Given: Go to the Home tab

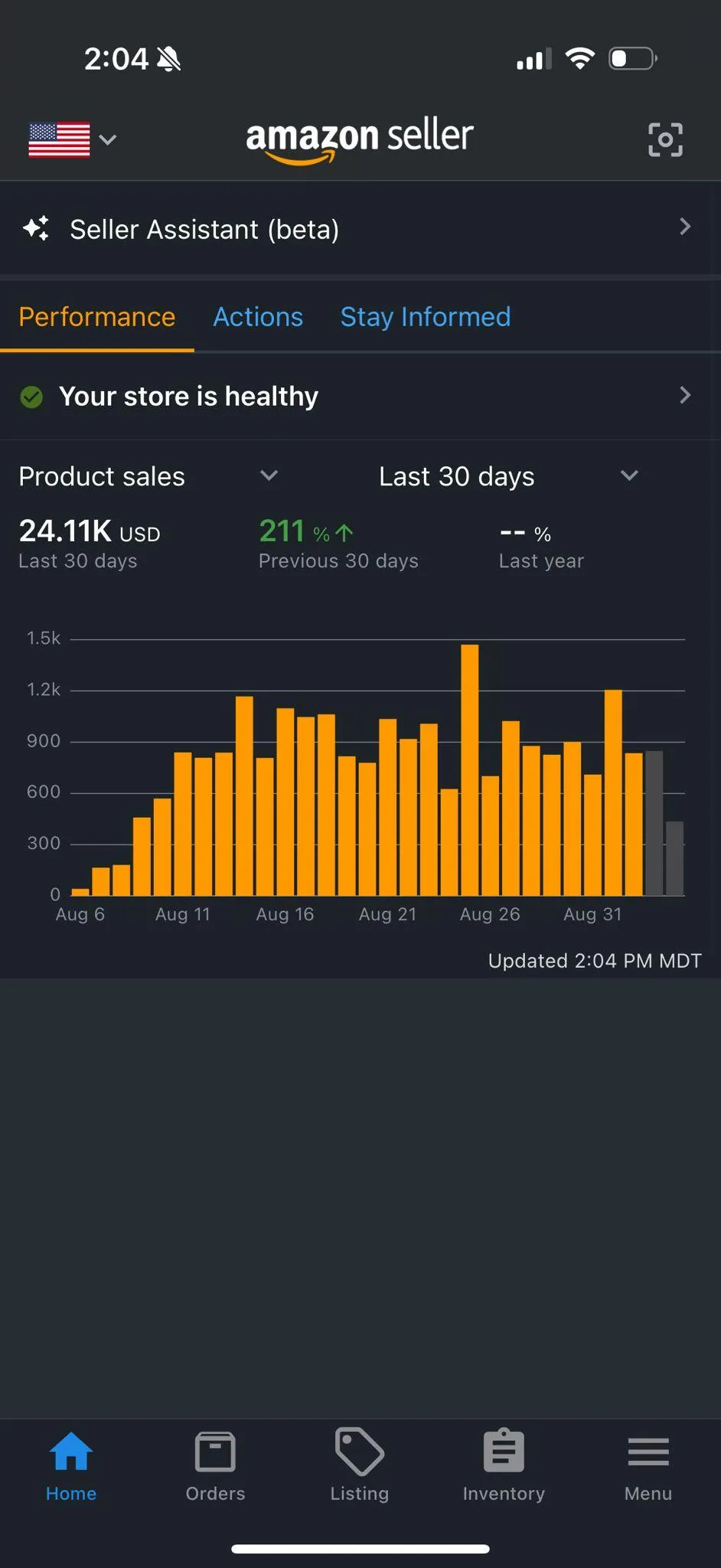Looking at the screenshot, I should point(71,1466).
